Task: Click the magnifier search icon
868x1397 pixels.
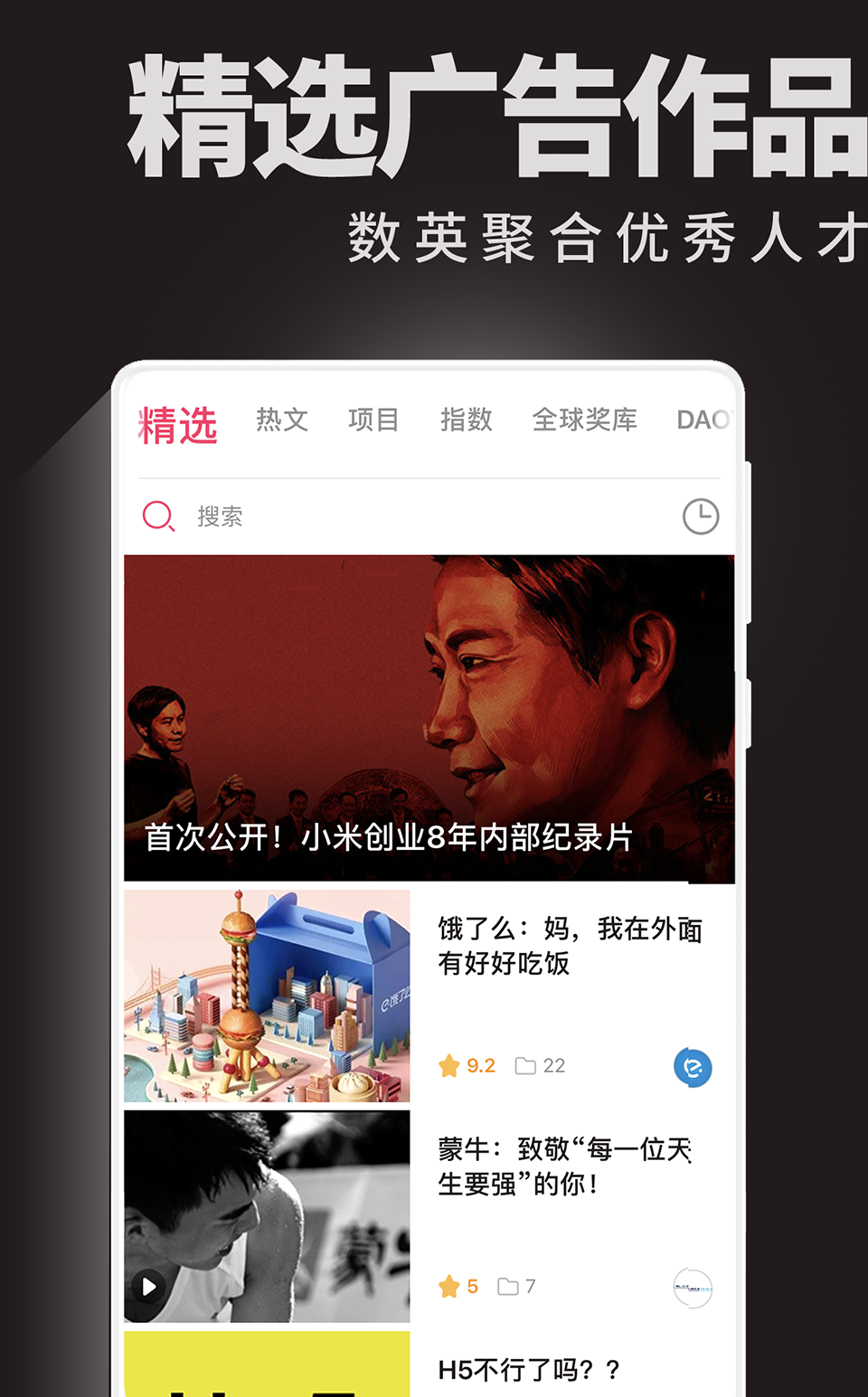Action: 158,516
